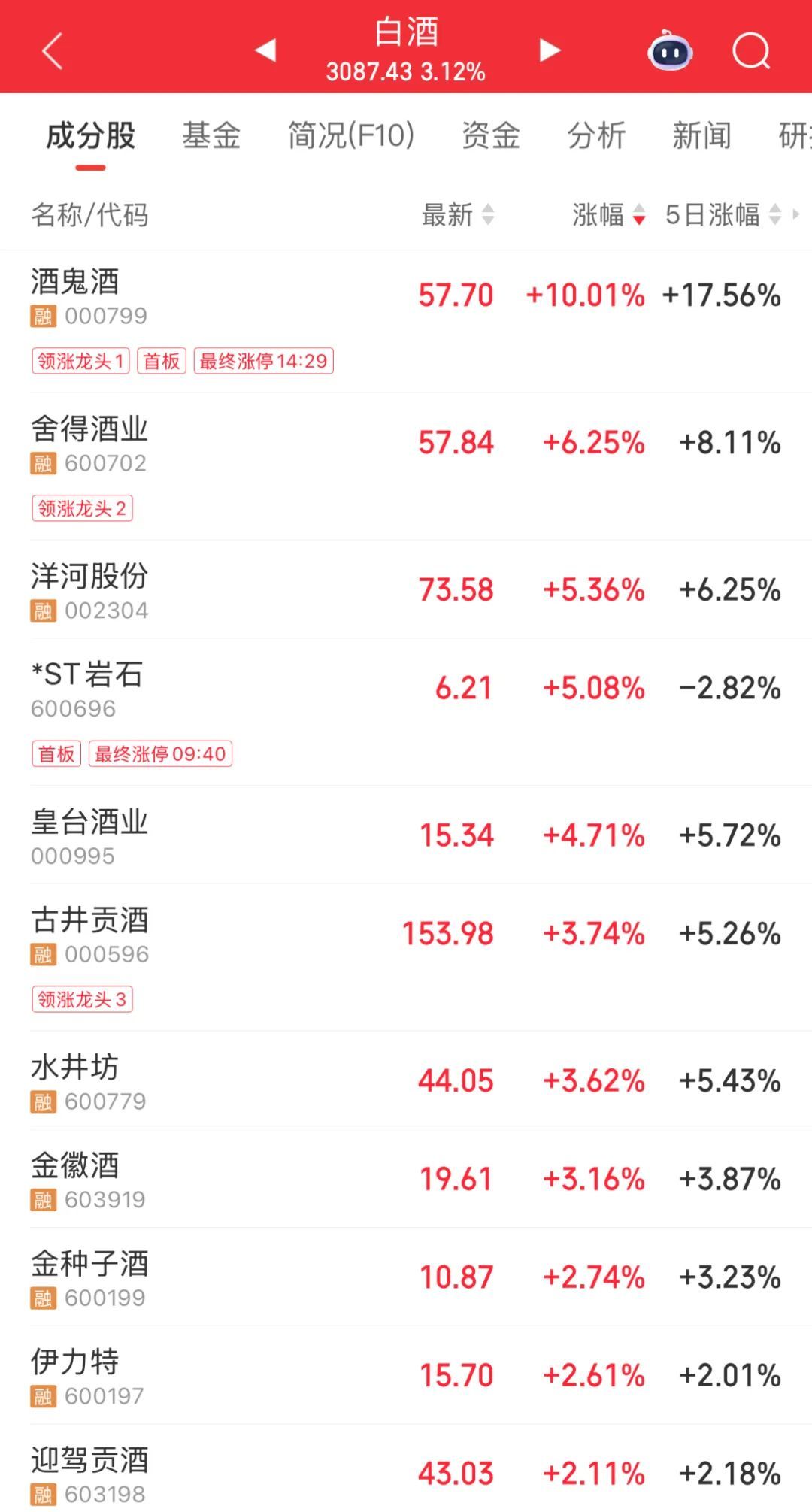Sort the list by 涨幅
Image resolution: width=812 pixels, height=1512 pixels.
[609, 215]
